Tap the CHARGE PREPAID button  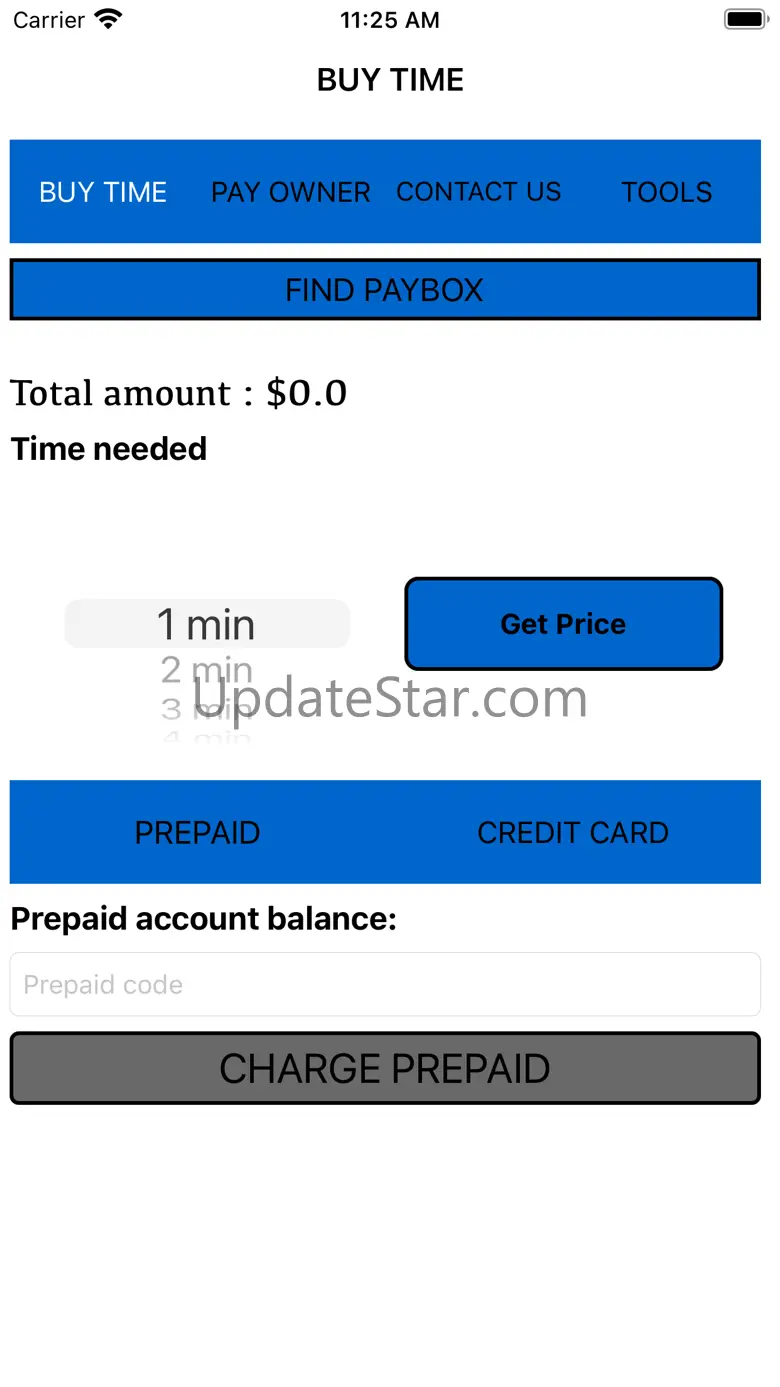pyautogui.click(x=385, y=1068)
